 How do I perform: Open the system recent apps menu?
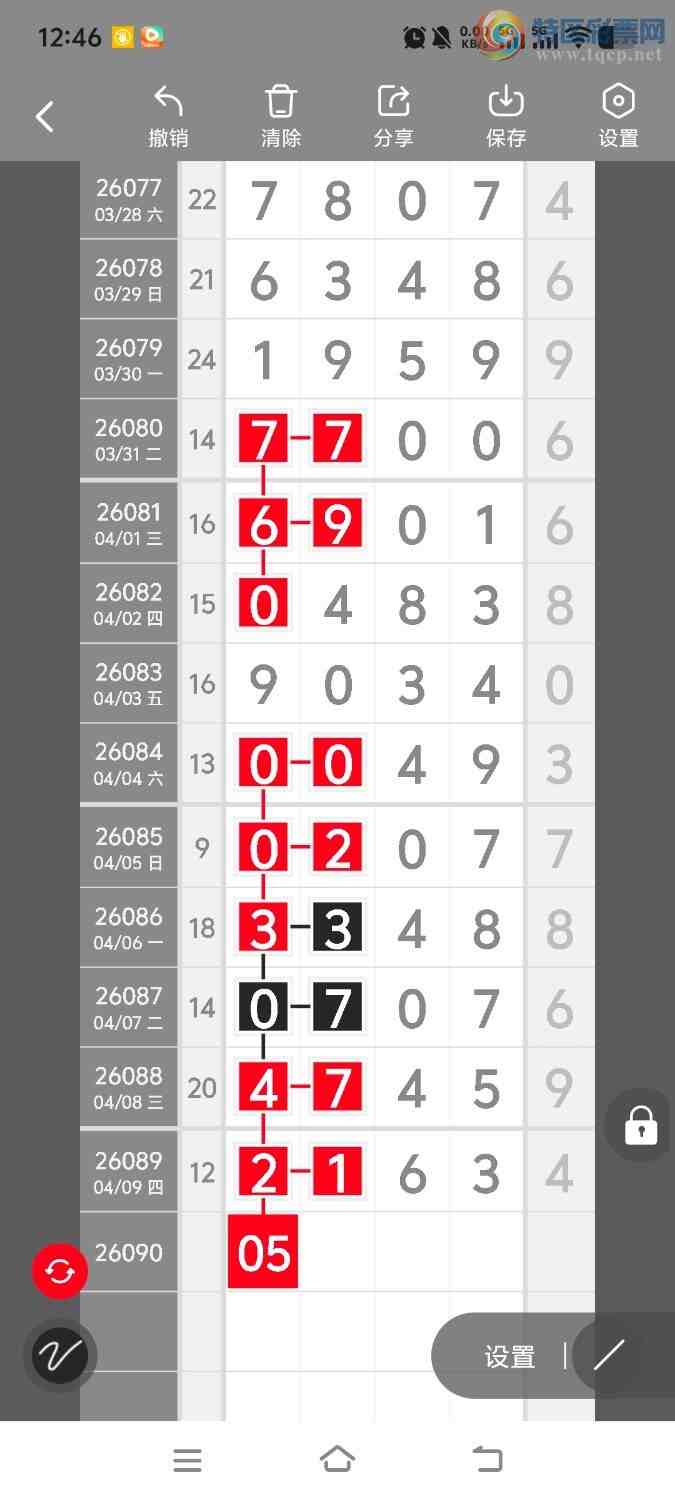pyautogui.click(x=187, y=1460)
